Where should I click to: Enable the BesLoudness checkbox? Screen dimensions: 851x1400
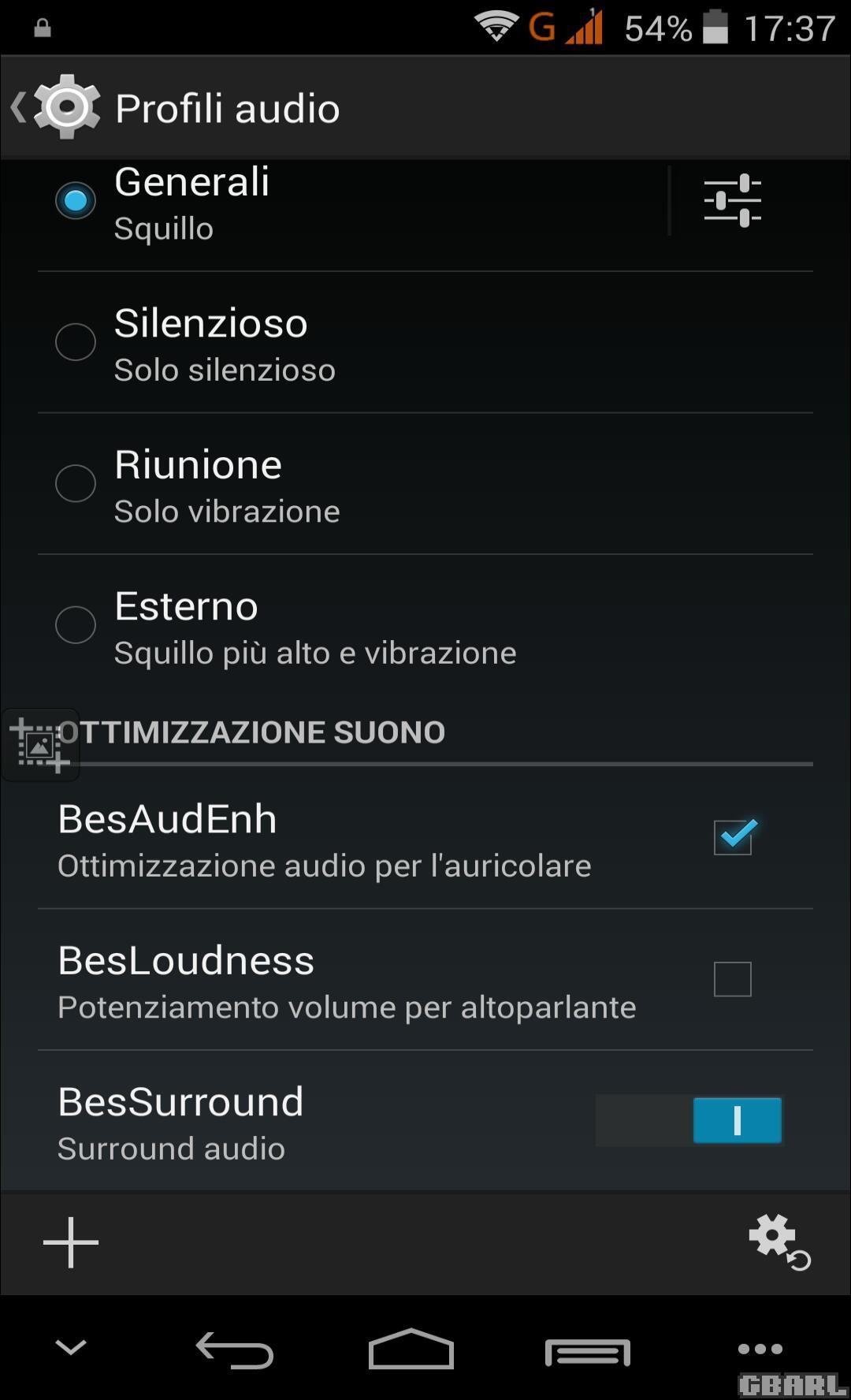tap(733, 979)
